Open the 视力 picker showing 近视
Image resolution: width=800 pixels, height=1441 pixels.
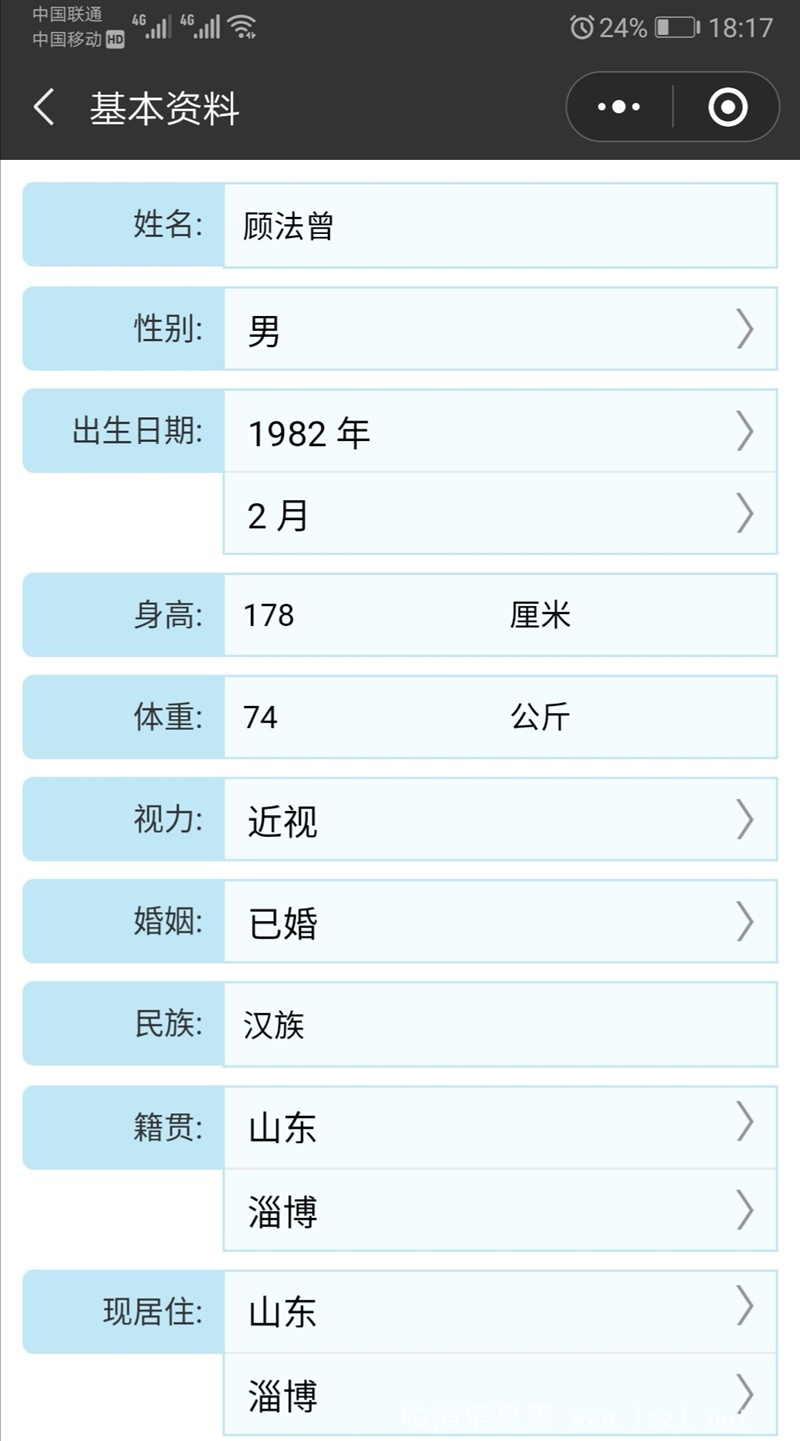tap(500, 819)
